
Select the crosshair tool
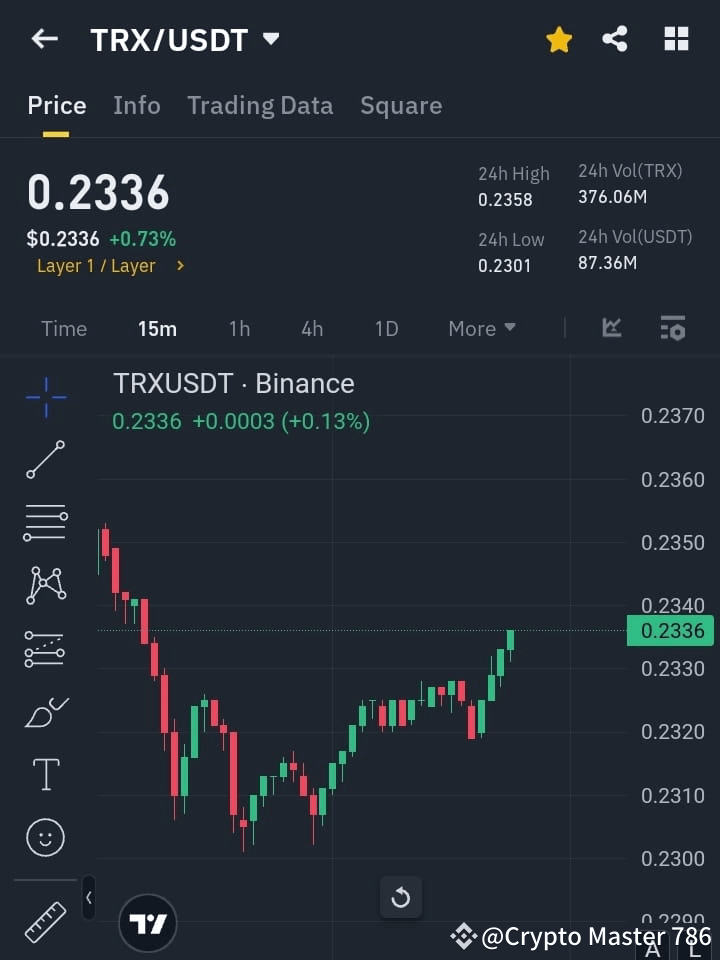point(45,397)
